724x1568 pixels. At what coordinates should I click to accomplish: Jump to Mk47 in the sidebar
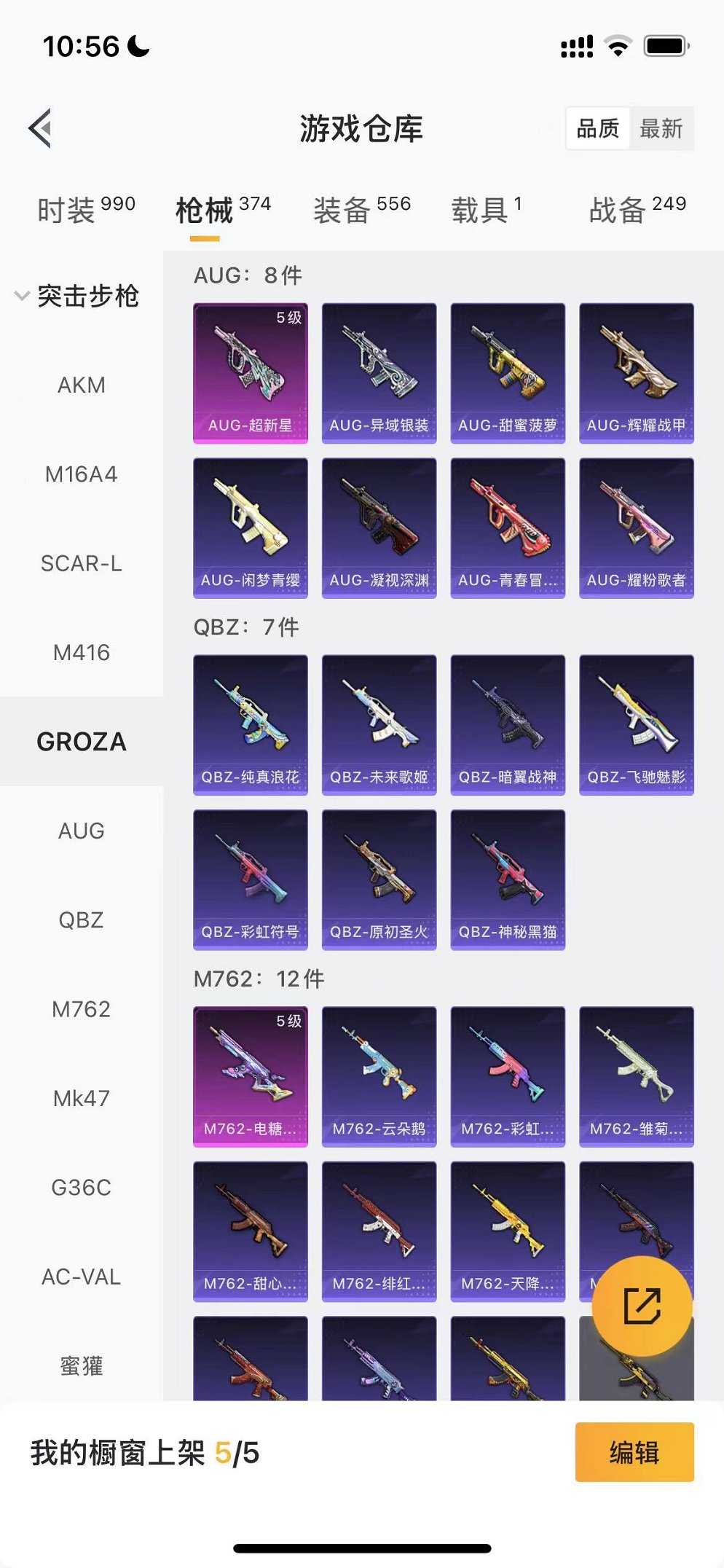[82, 1098]
